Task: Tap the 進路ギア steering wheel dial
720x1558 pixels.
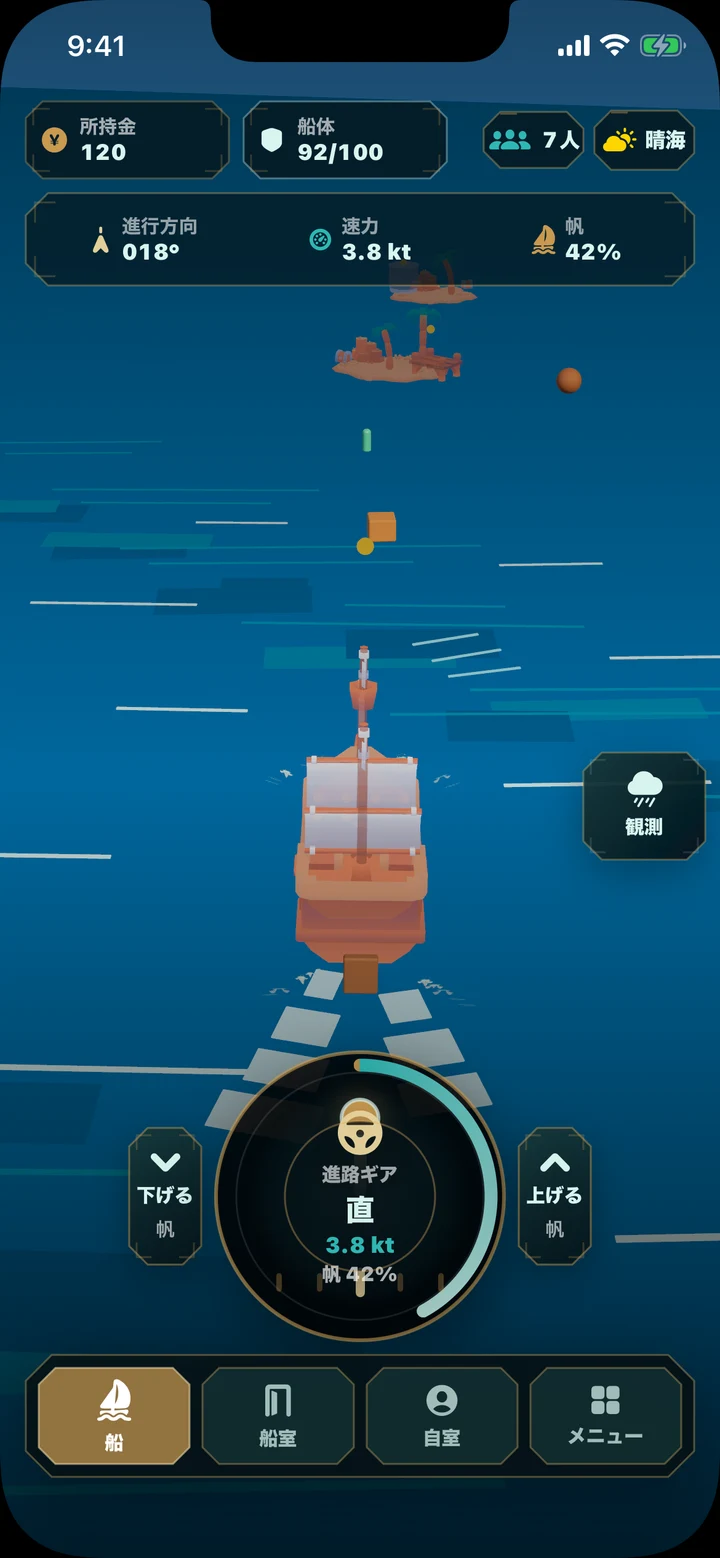Action: pos(360,1196)
